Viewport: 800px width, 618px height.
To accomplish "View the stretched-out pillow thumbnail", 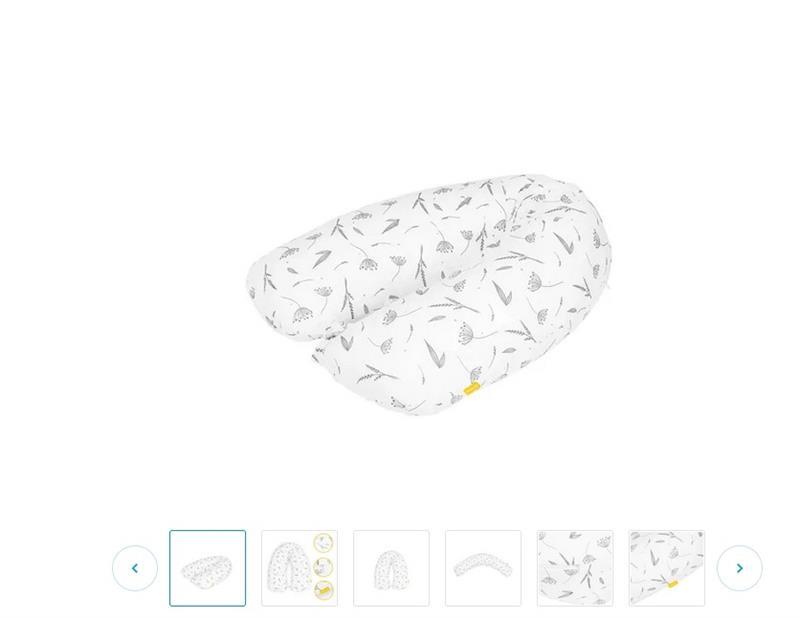I will coord(483,568).
